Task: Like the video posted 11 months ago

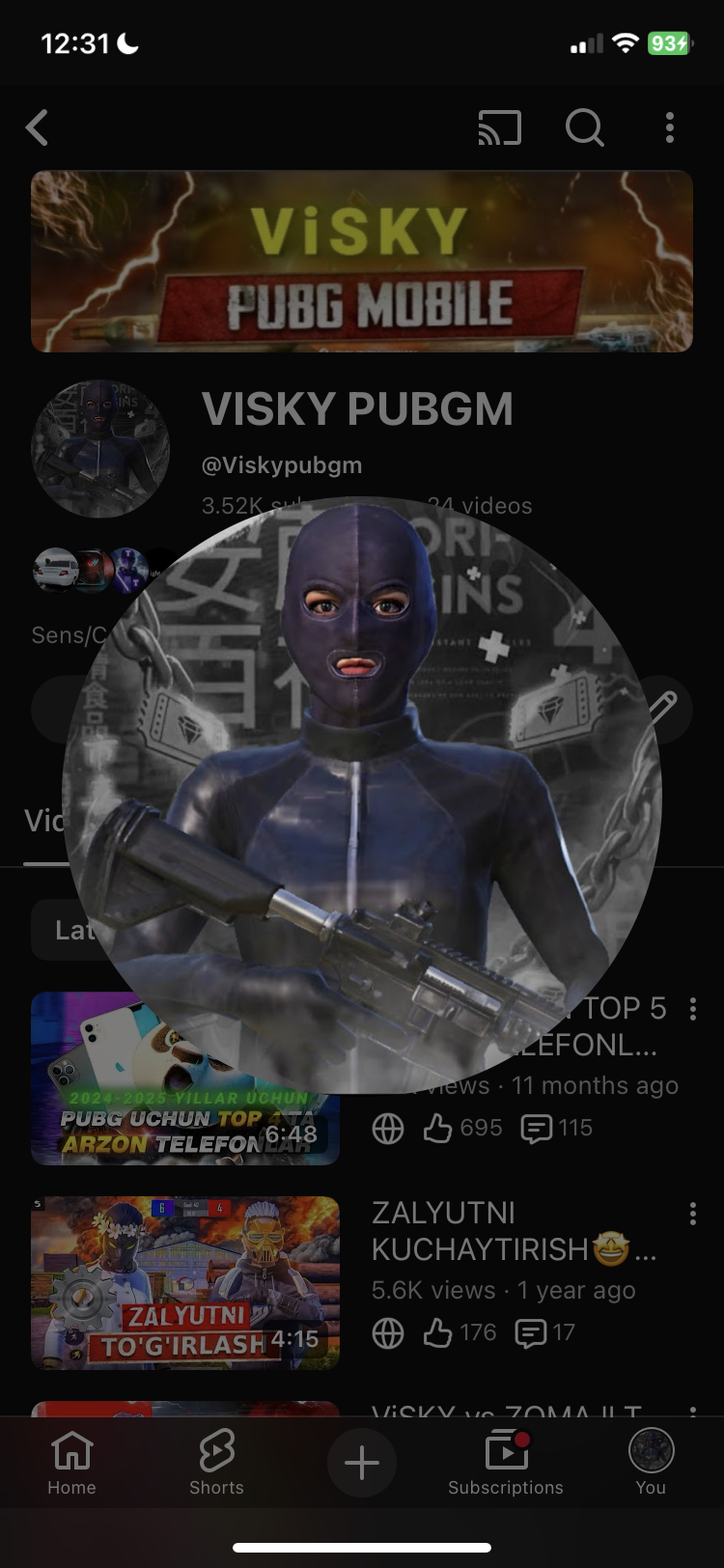Action: [x=438, y=1129]
